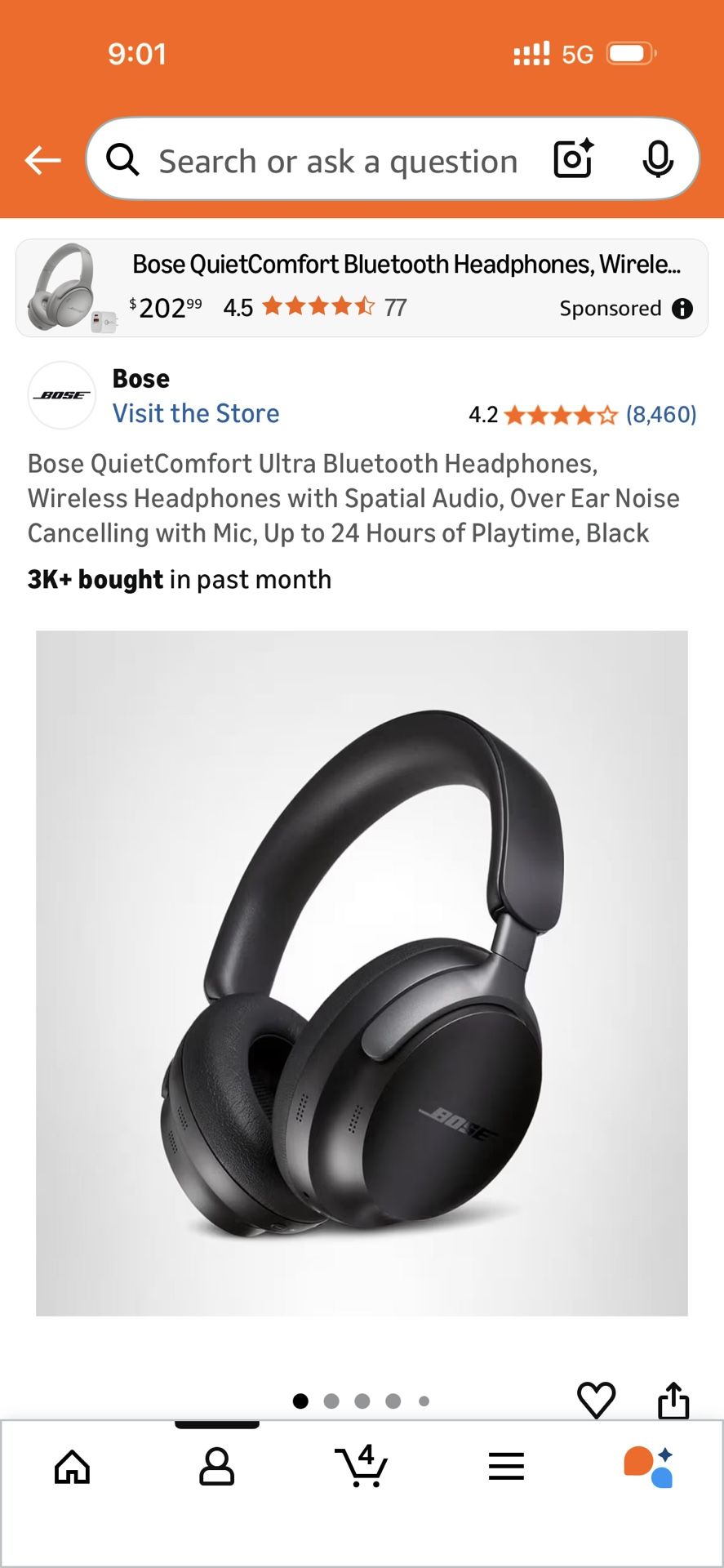Tap the Bose brand logo badge
724x1568 pixels.
point(62,395)
